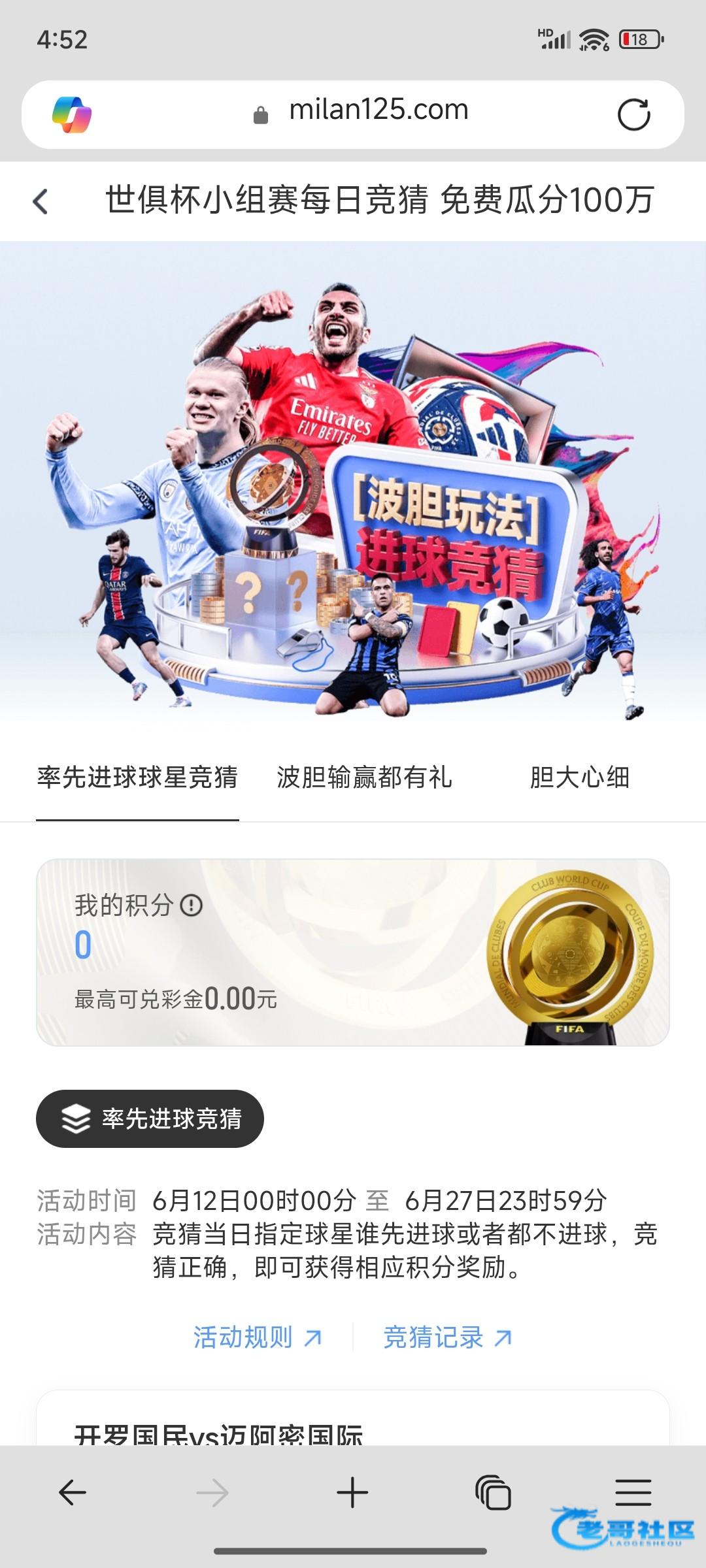Viewport: 706px width, 1568px height.
Task: Open the browser tab switcher
Action: click(494, 1493)
